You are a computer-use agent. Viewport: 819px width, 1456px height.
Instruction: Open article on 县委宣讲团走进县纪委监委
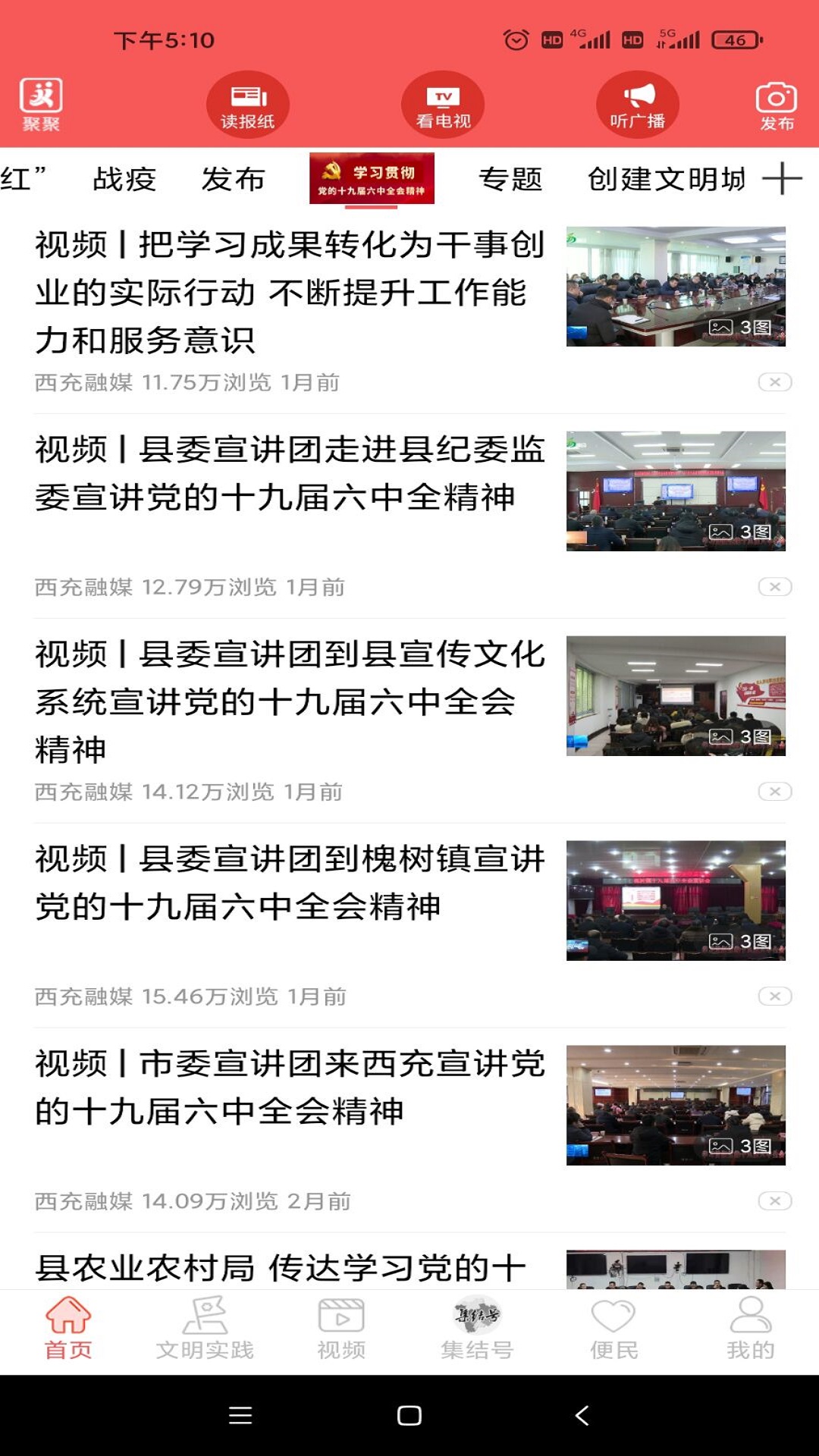290,473
